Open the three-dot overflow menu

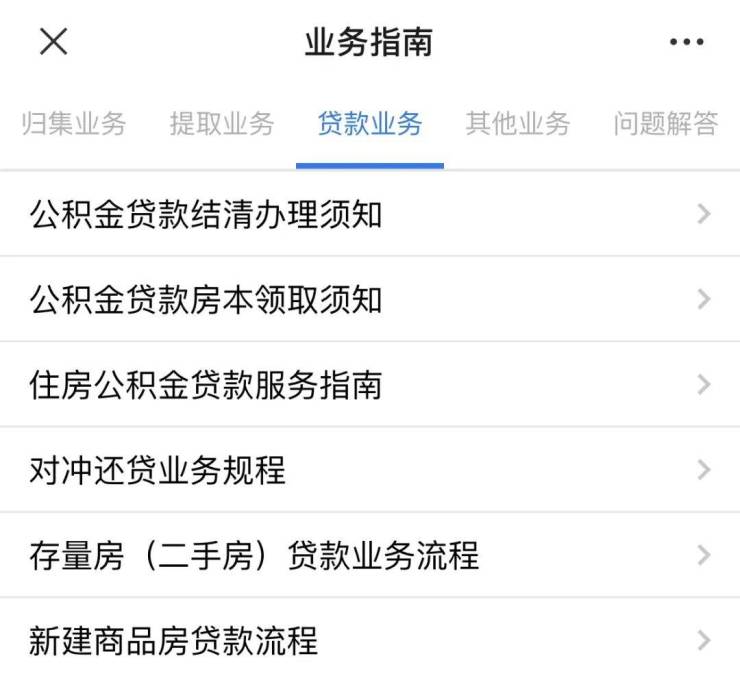coord(686,42)
